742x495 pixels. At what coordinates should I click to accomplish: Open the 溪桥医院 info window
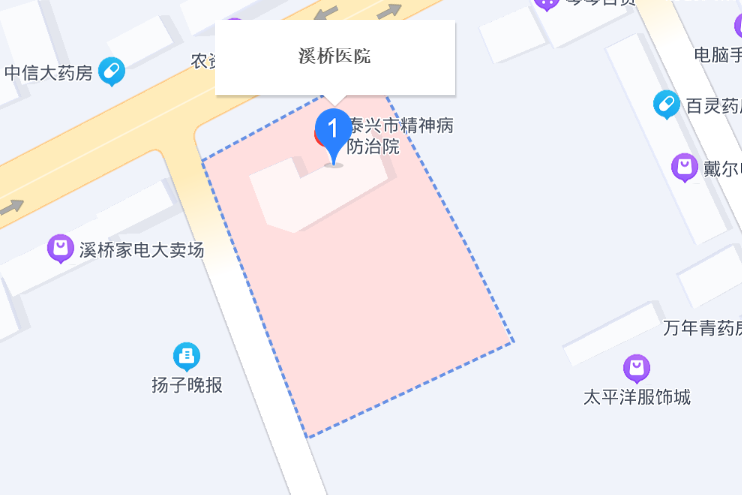coord(335,57)
